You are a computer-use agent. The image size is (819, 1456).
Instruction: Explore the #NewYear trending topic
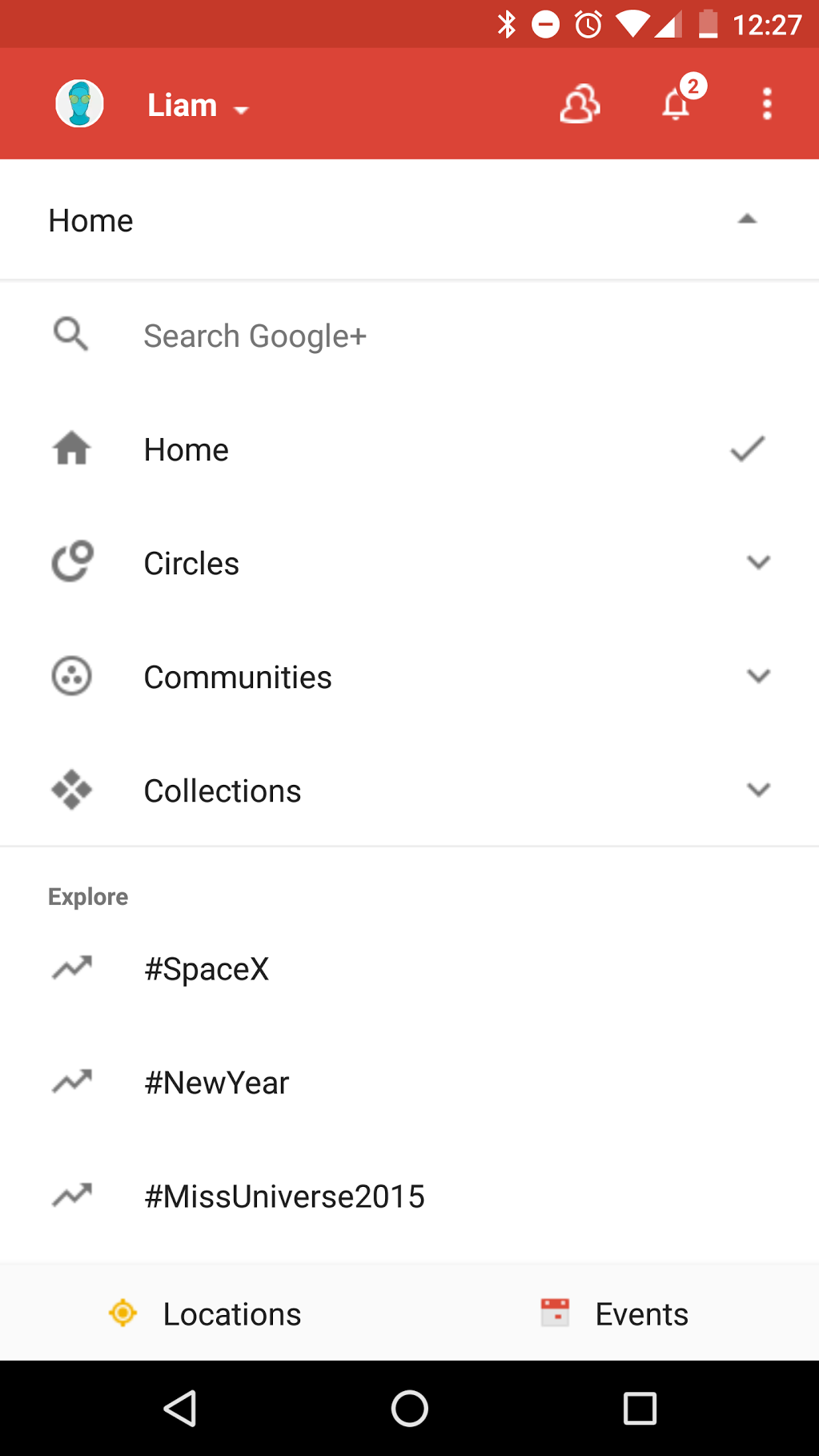click(x=409, y=1083)
